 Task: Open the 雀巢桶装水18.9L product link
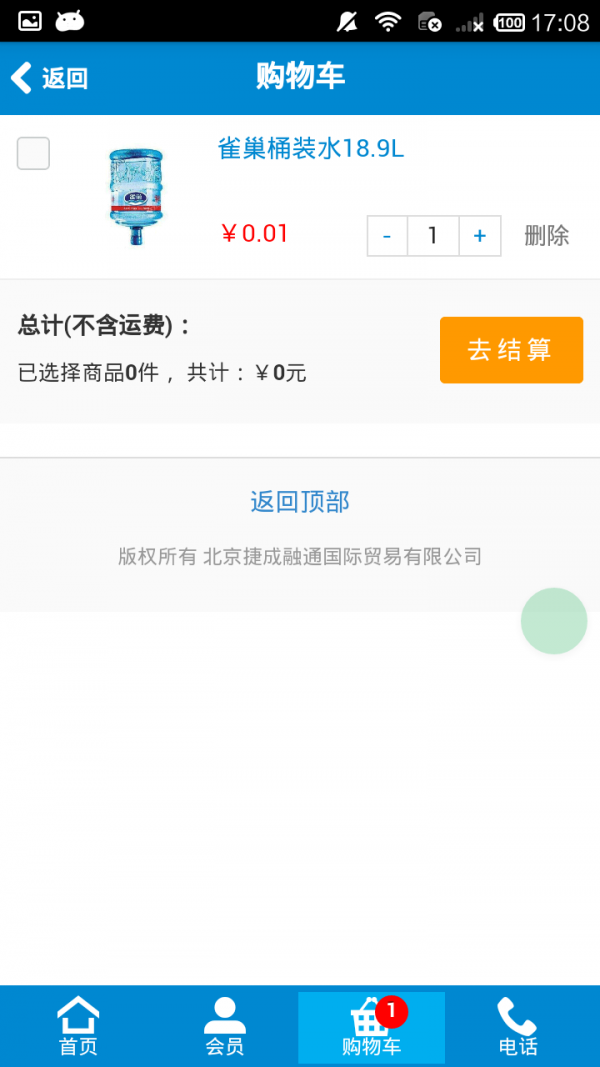click(310, 149)
